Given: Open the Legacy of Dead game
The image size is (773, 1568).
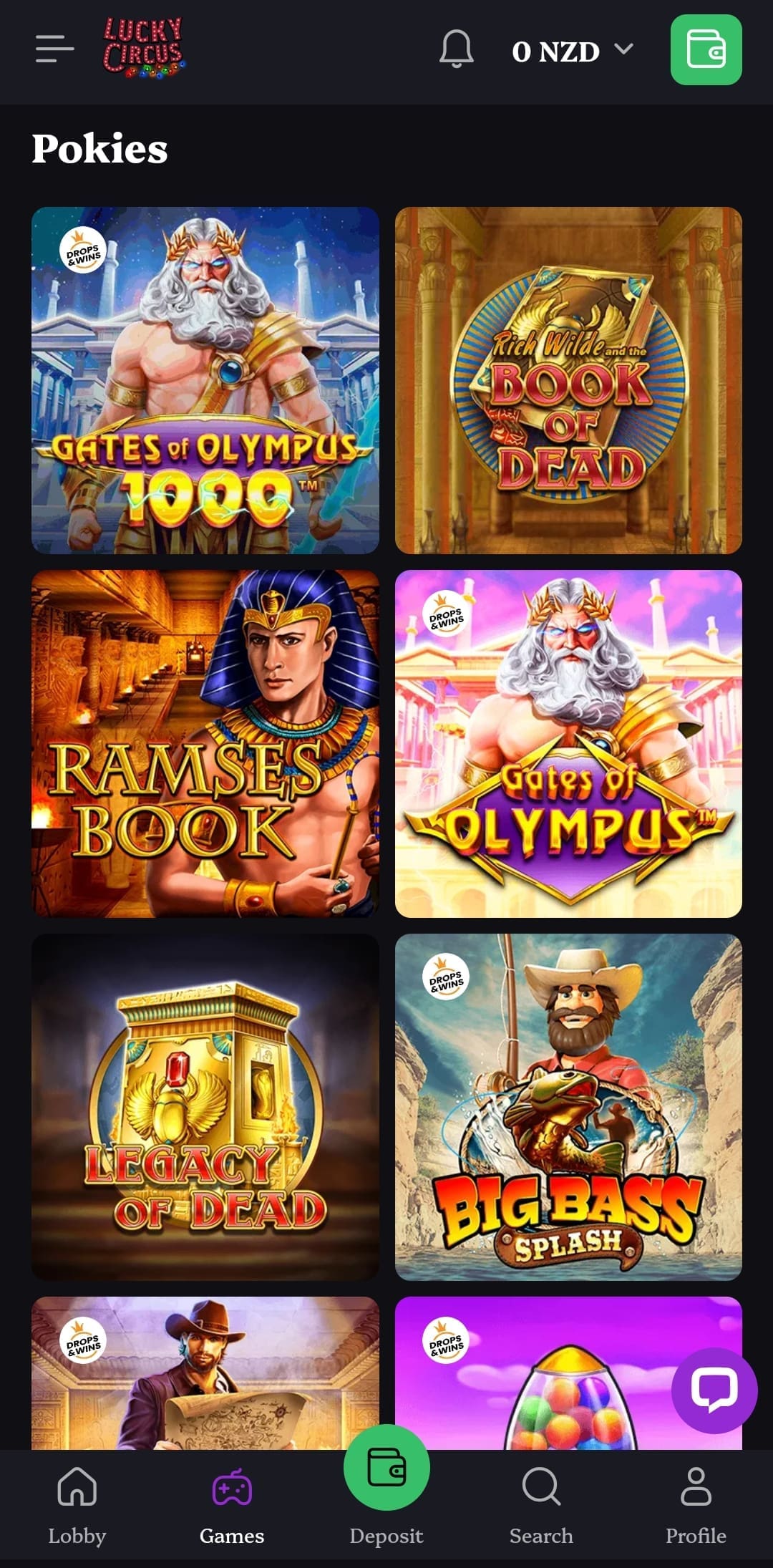Looking at the screenshot, I should click(x=205, y=1107).
